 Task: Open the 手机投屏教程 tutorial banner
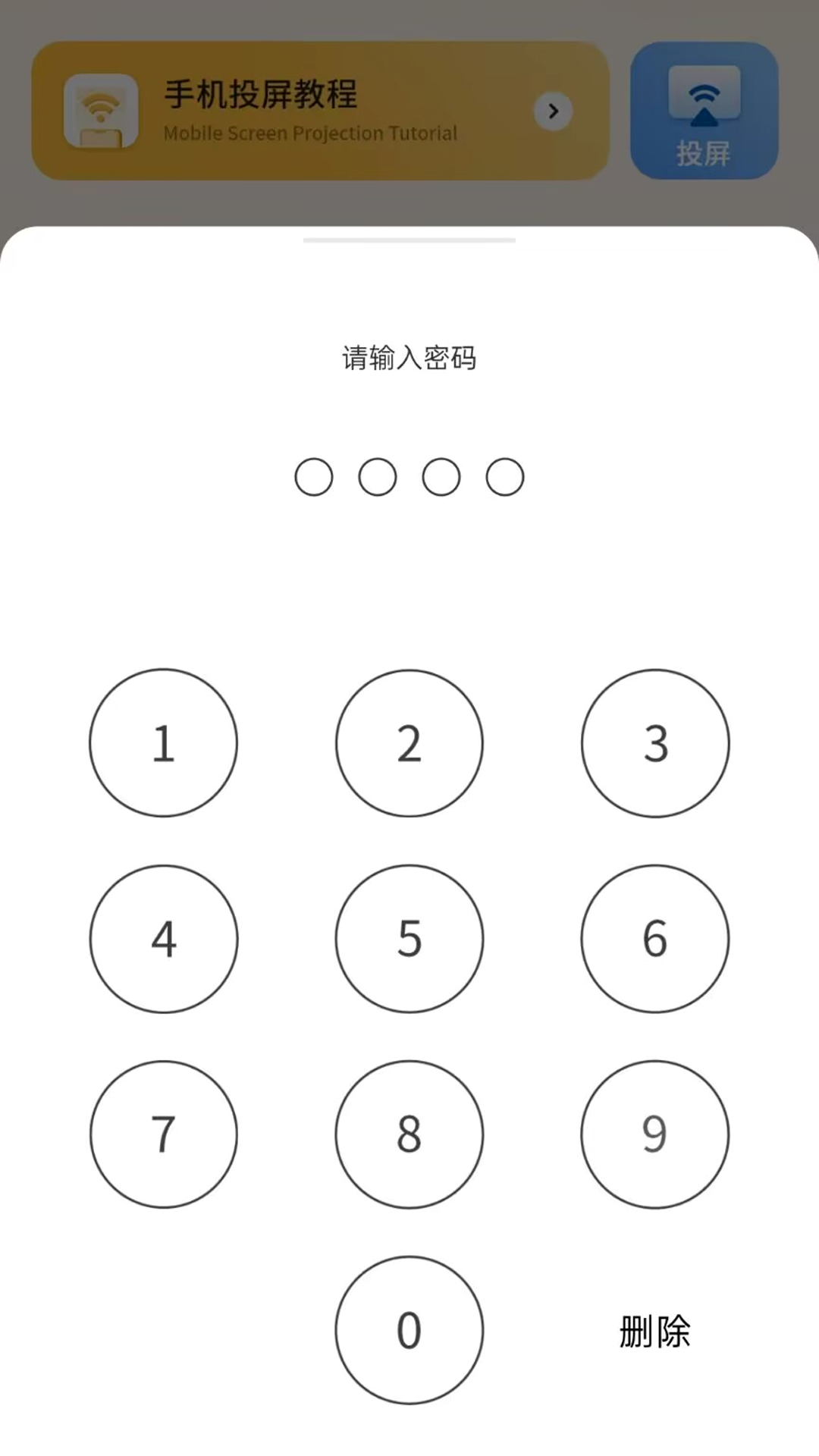(320, 111)
